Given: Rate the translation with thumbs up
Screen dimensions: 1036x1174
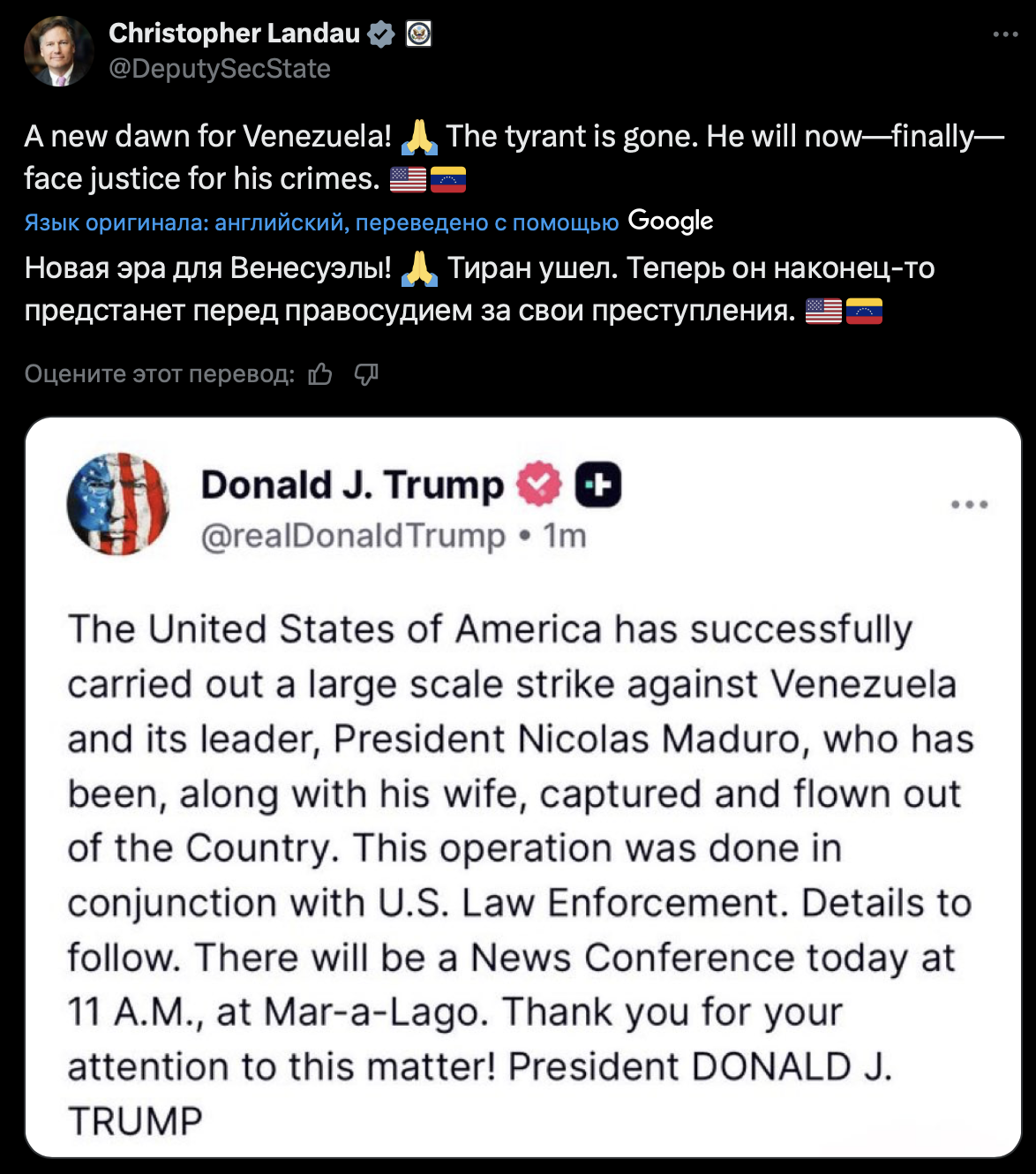Looking at the screenshot, I should (320, 374).
